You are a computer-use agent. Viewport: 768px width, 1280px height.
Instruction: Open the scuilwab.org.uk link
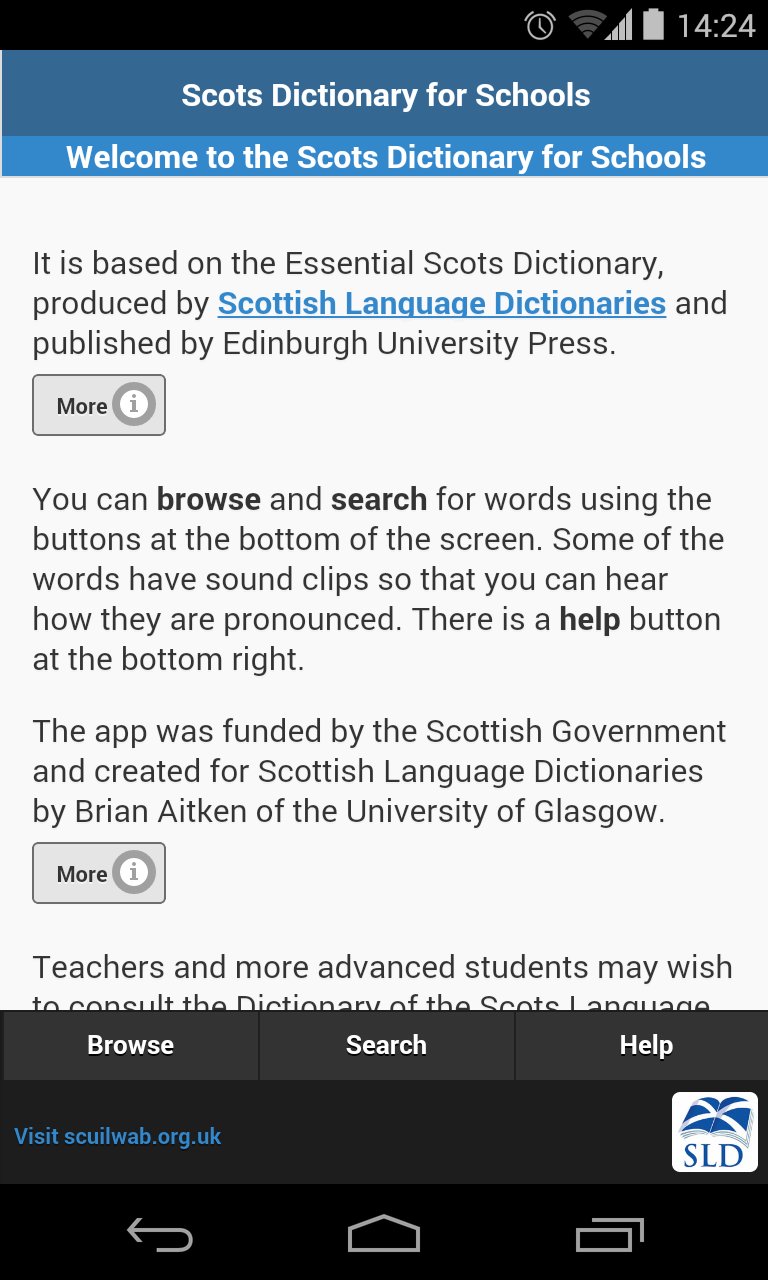tap(117, 1135)
